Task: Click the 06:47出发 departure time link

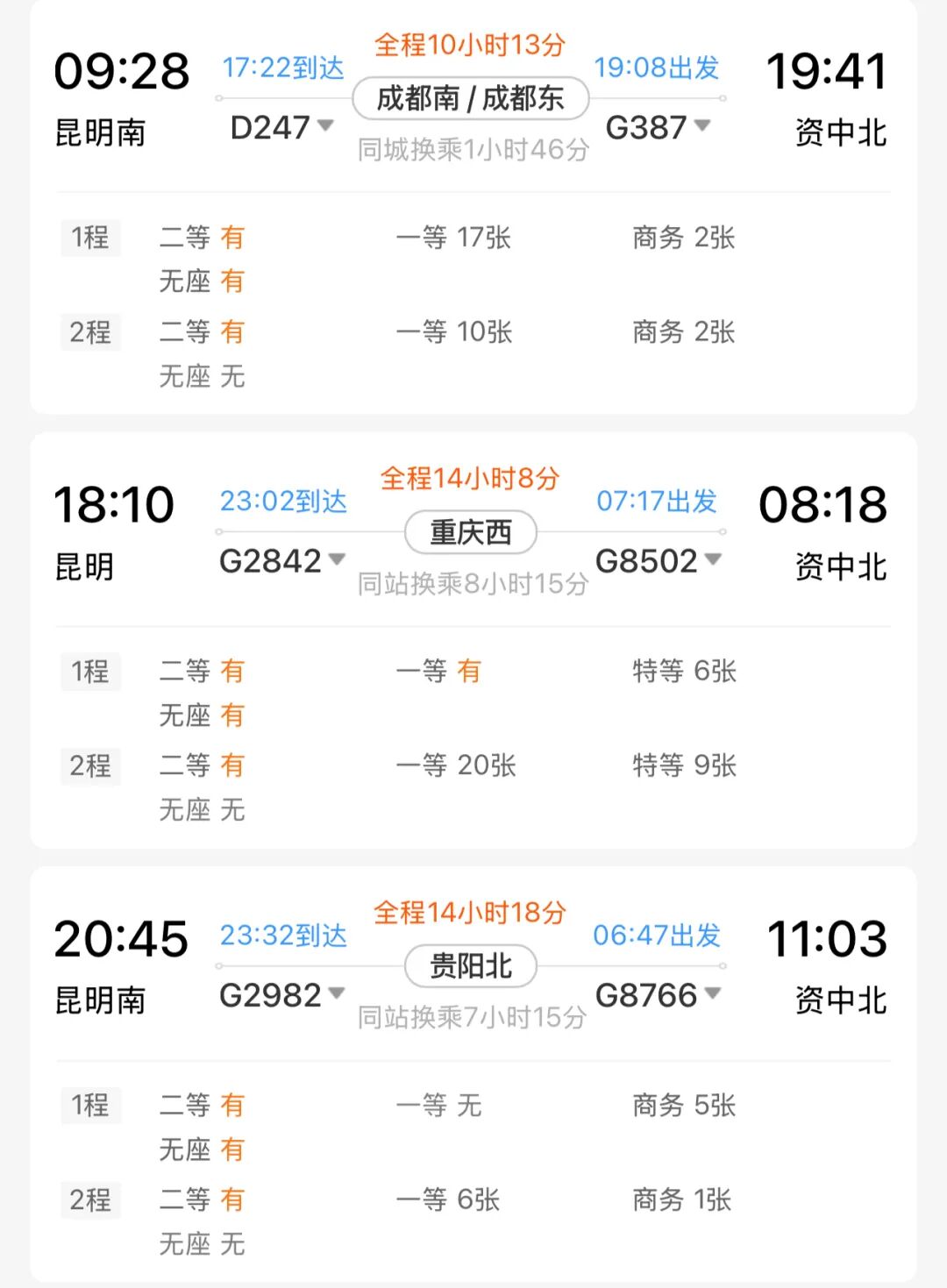Action: [657, 936]
